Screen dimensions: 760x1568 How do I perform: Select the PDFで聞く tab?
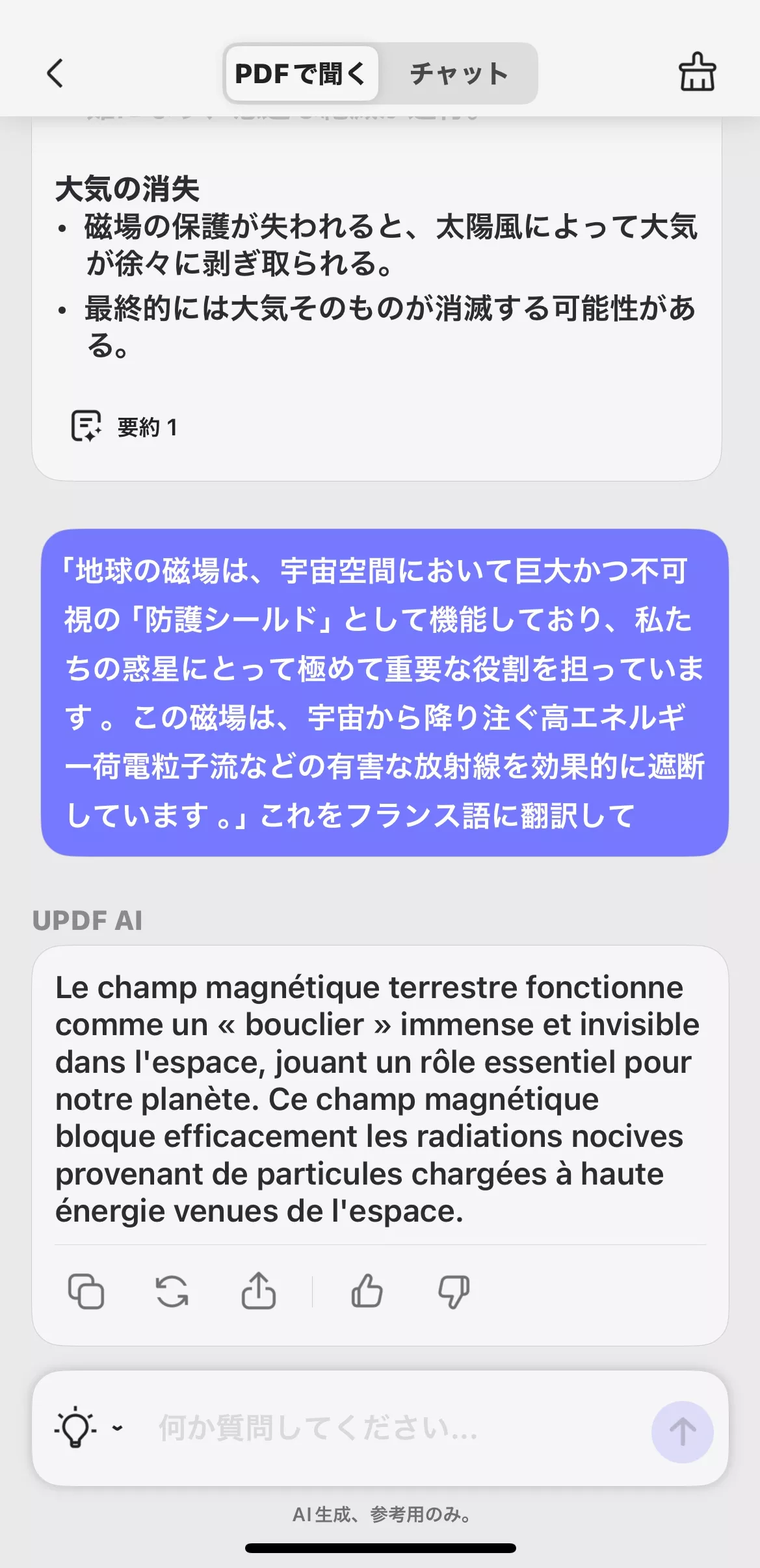coord(302,73)
